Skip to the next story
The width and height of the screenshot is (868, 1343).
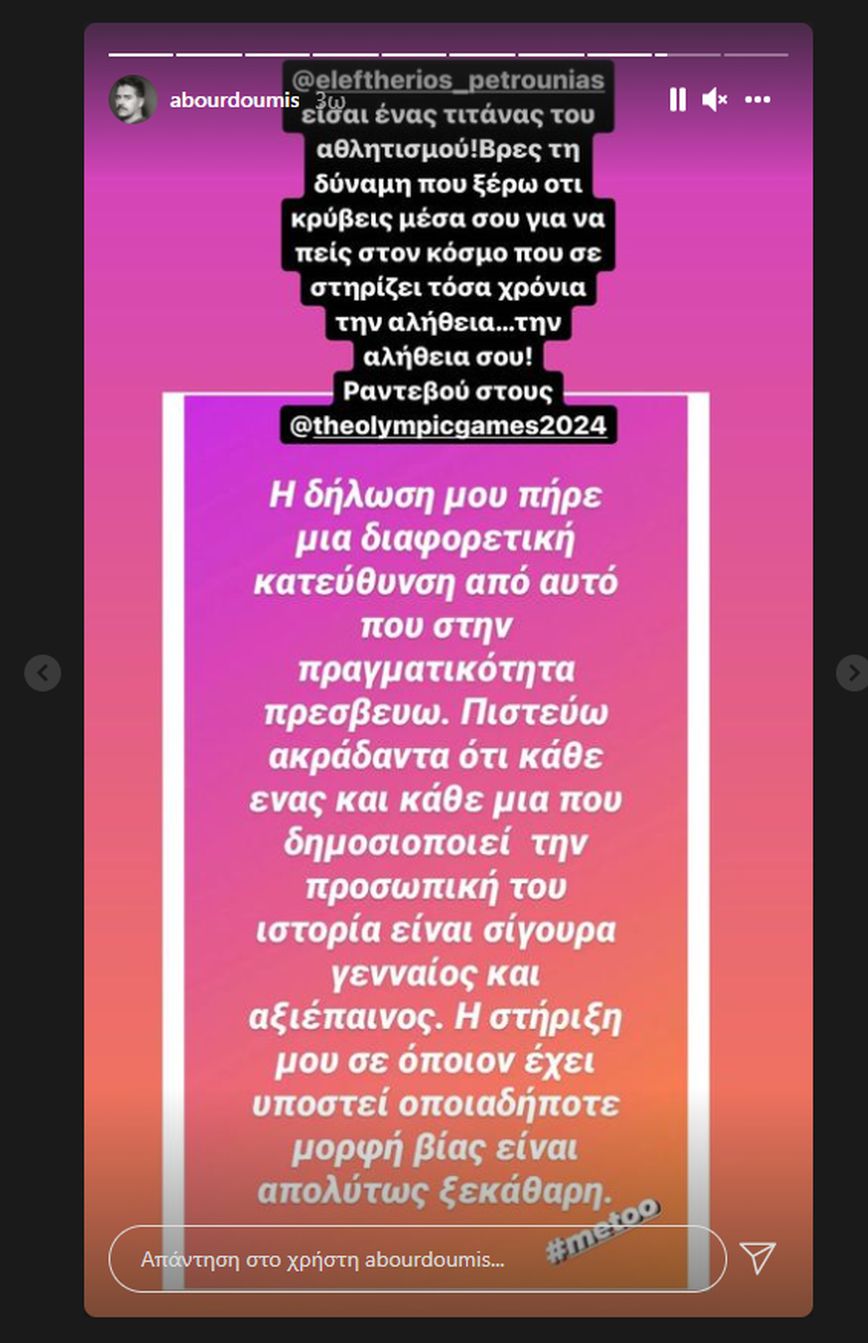click(x=852, y=673)
